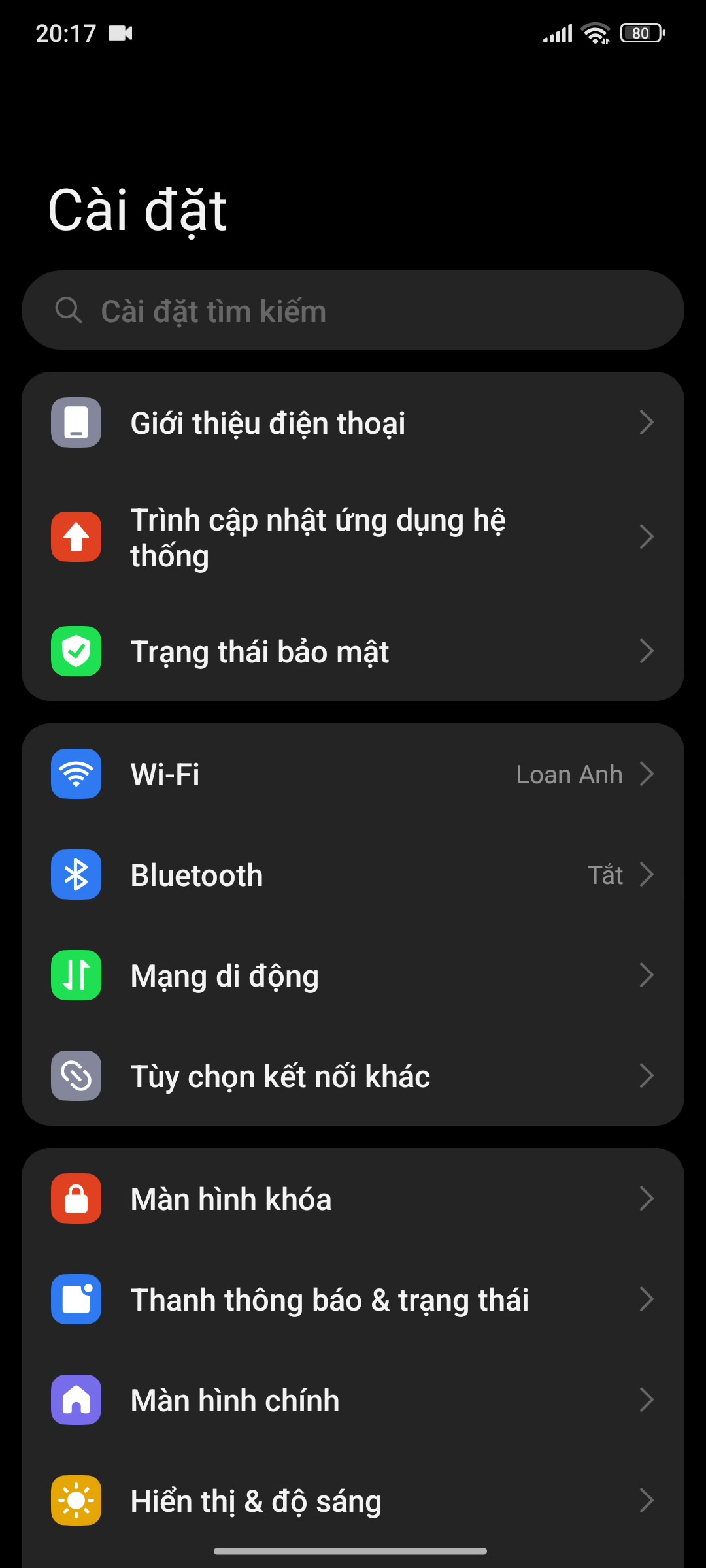Open Màn hình khóa settings
706x1568 pixels.
[353, 1199]
